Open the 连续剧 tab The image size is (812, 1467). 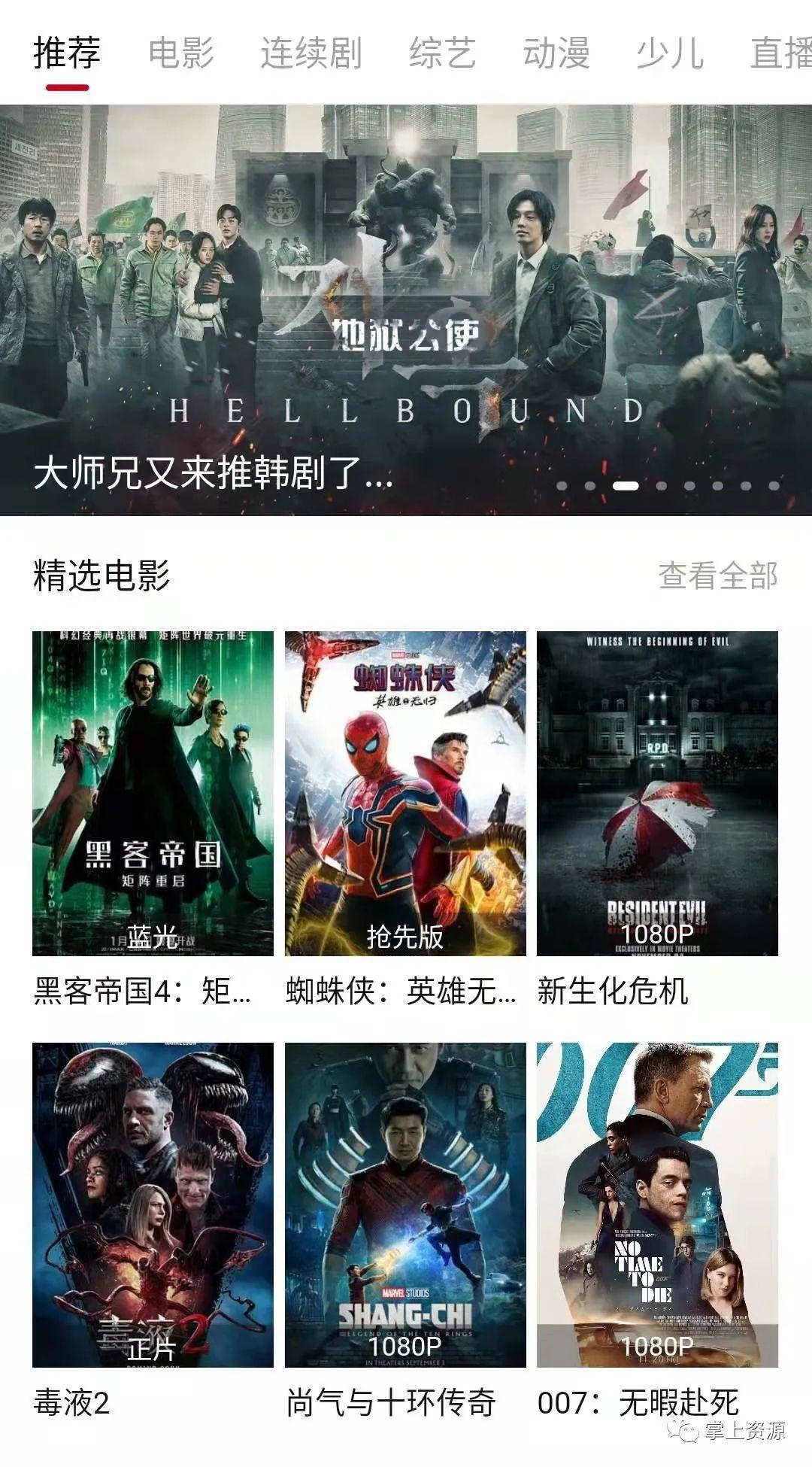click(311, 53)
